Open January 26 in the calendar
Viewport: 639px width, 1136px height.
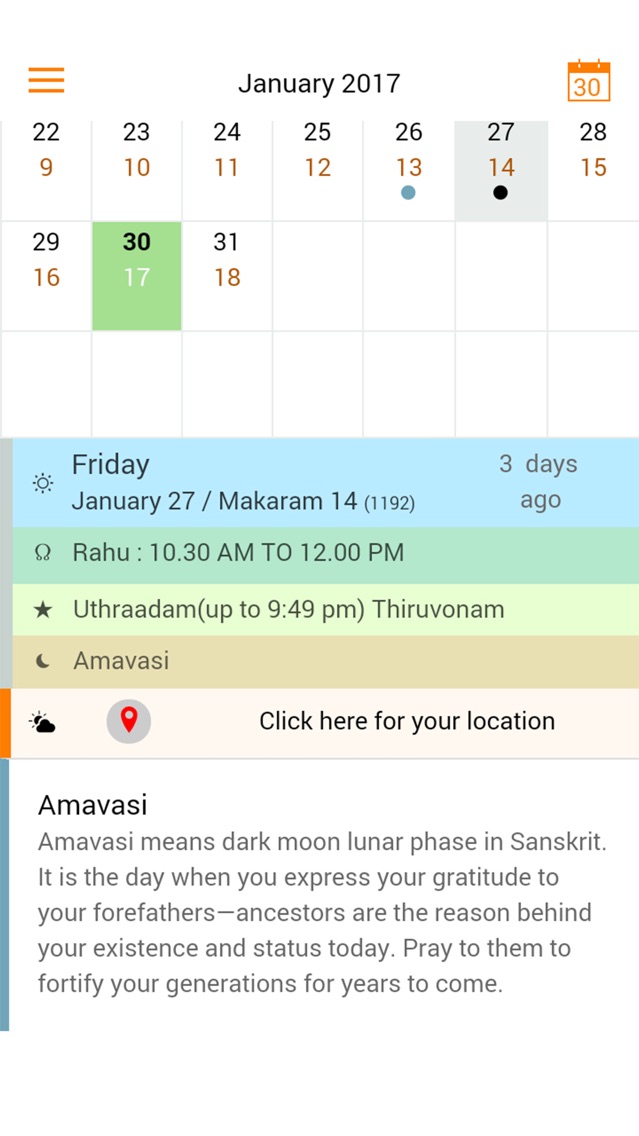(x=408, y=165)
